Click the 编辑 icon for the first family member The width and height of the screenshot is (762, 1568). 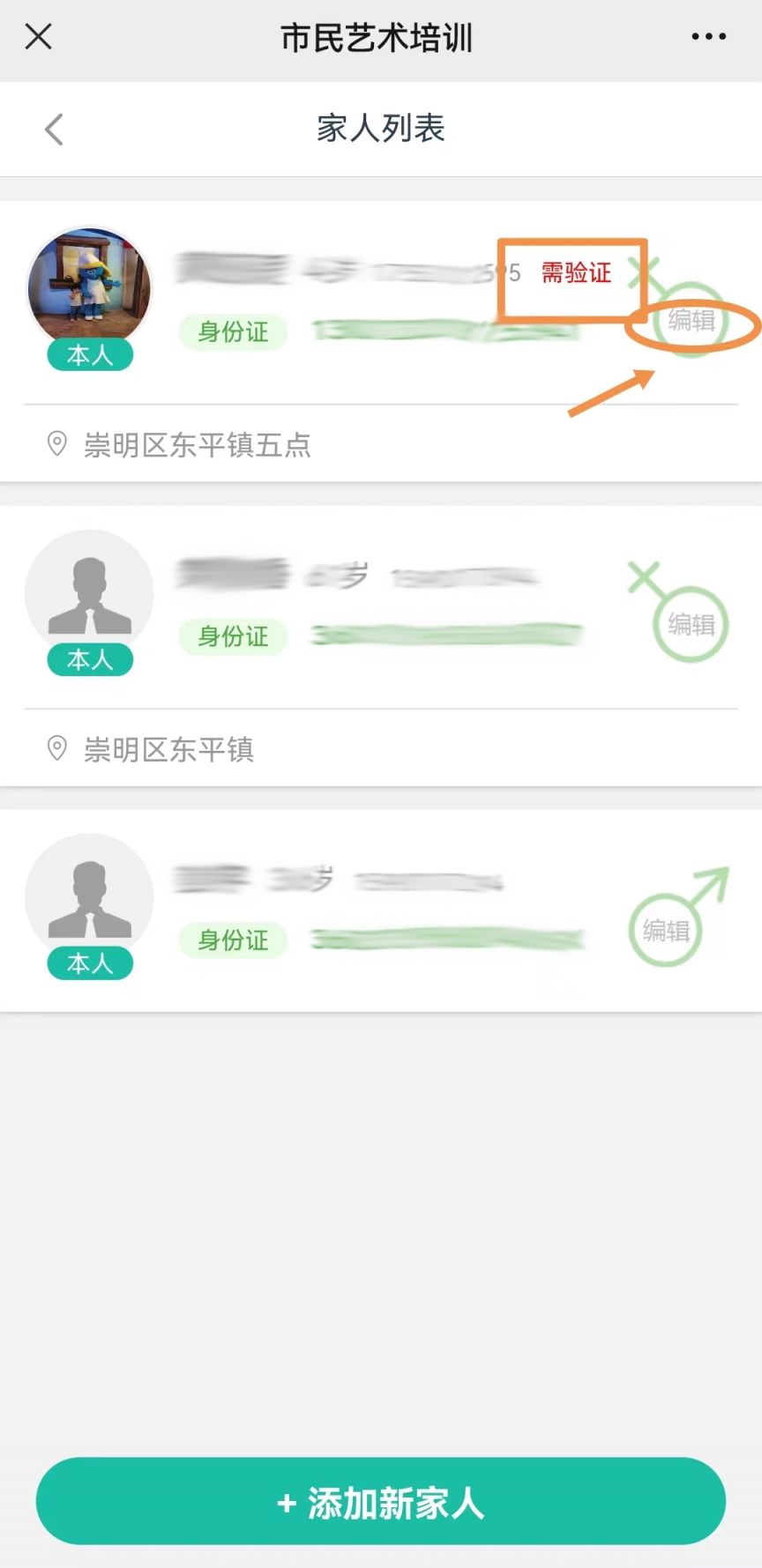[x=691, y=323]
